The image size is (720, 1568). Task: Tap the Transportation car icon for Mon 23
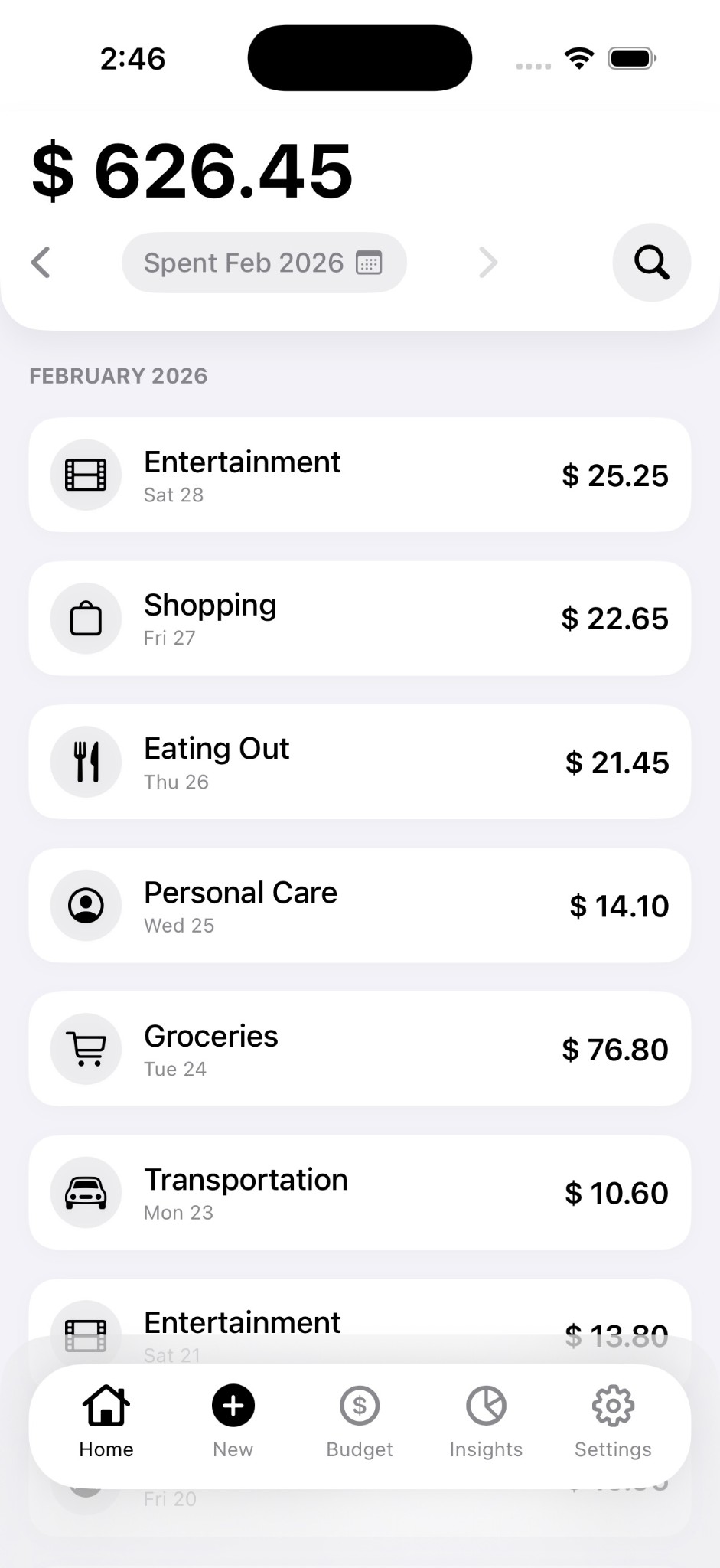(x=86, y=1192)
